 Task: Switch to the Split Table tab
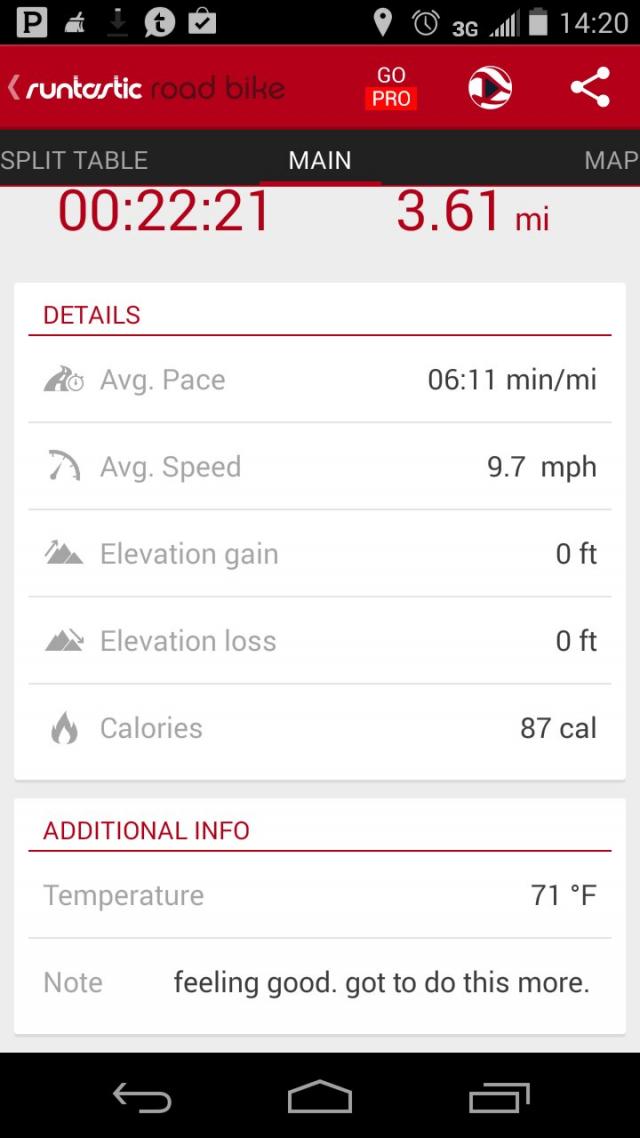point(74,160)
